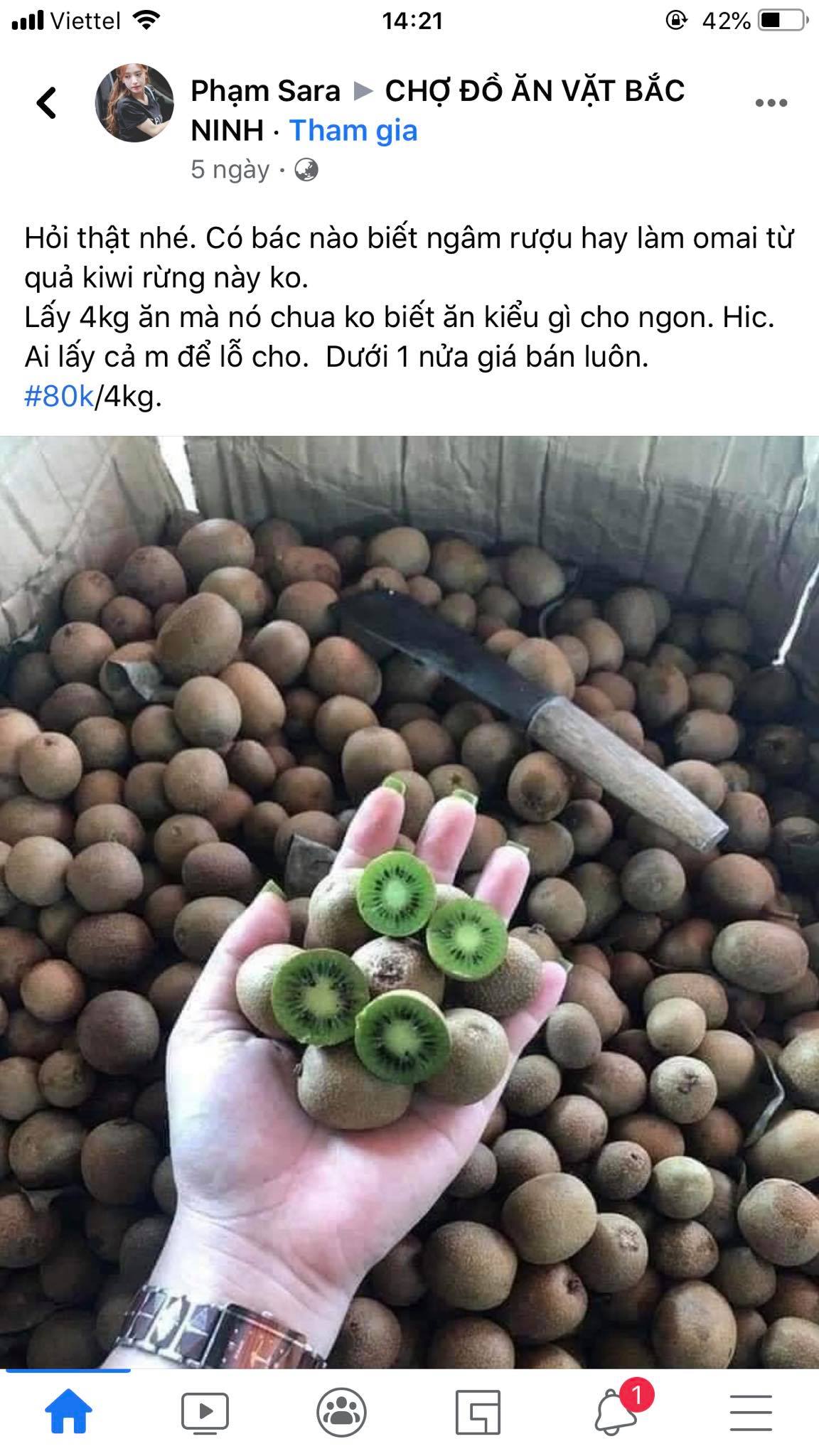The height and width of the screenshot is (1456, 819).
Task: Open the hamburger menu tab
Action: [751, 1412]
